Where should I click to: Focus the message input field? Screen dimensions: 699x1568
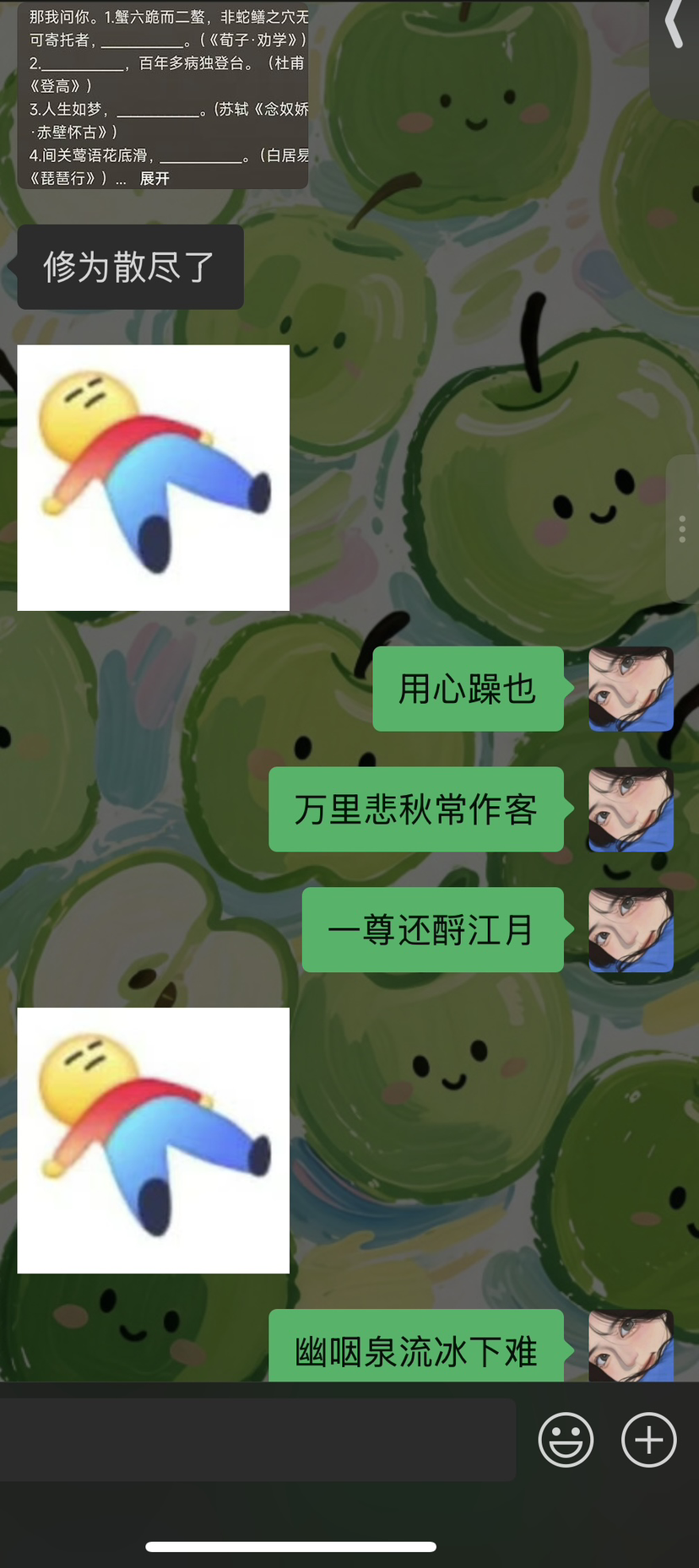(257, 1440)
